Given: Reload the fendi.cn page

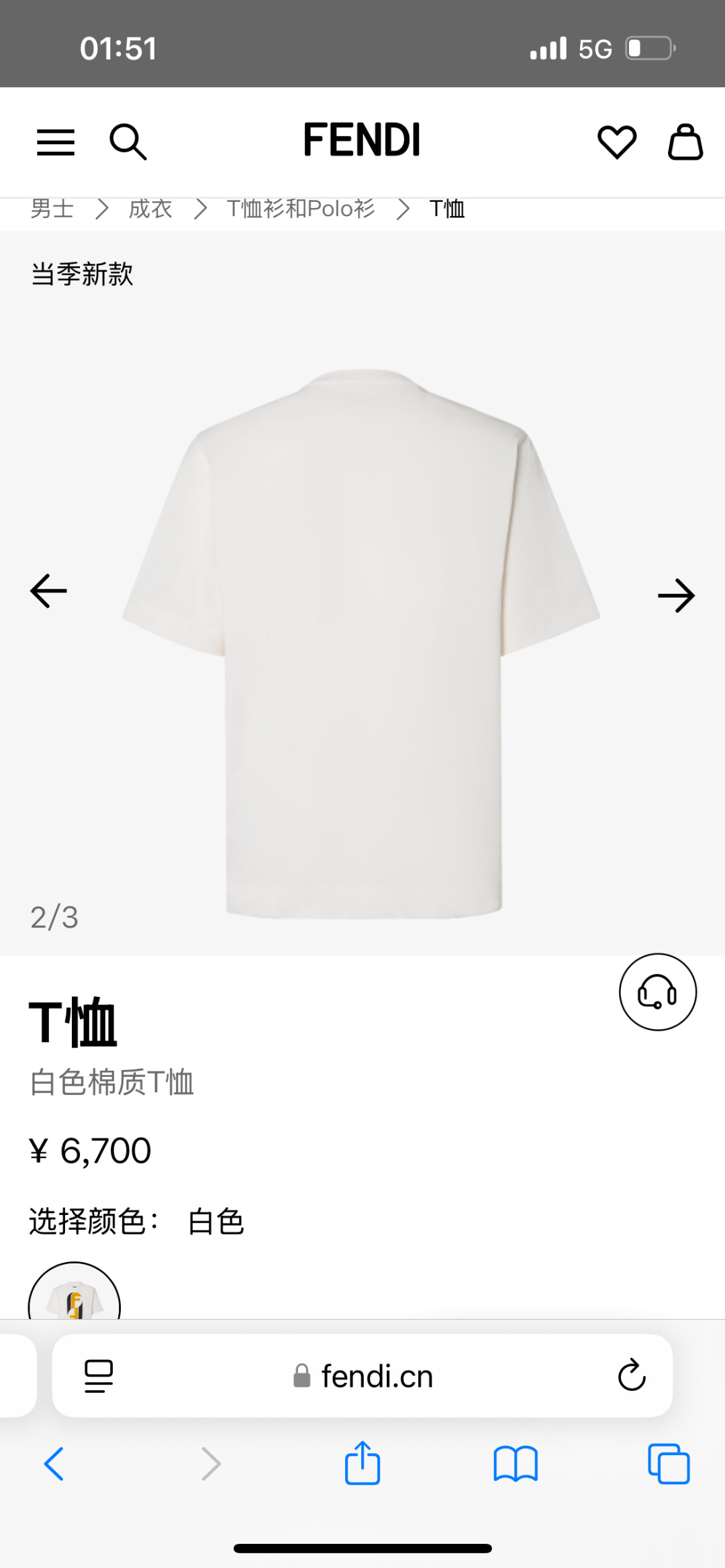Looking at the screenshot, I should click(x=632, y=1375).
